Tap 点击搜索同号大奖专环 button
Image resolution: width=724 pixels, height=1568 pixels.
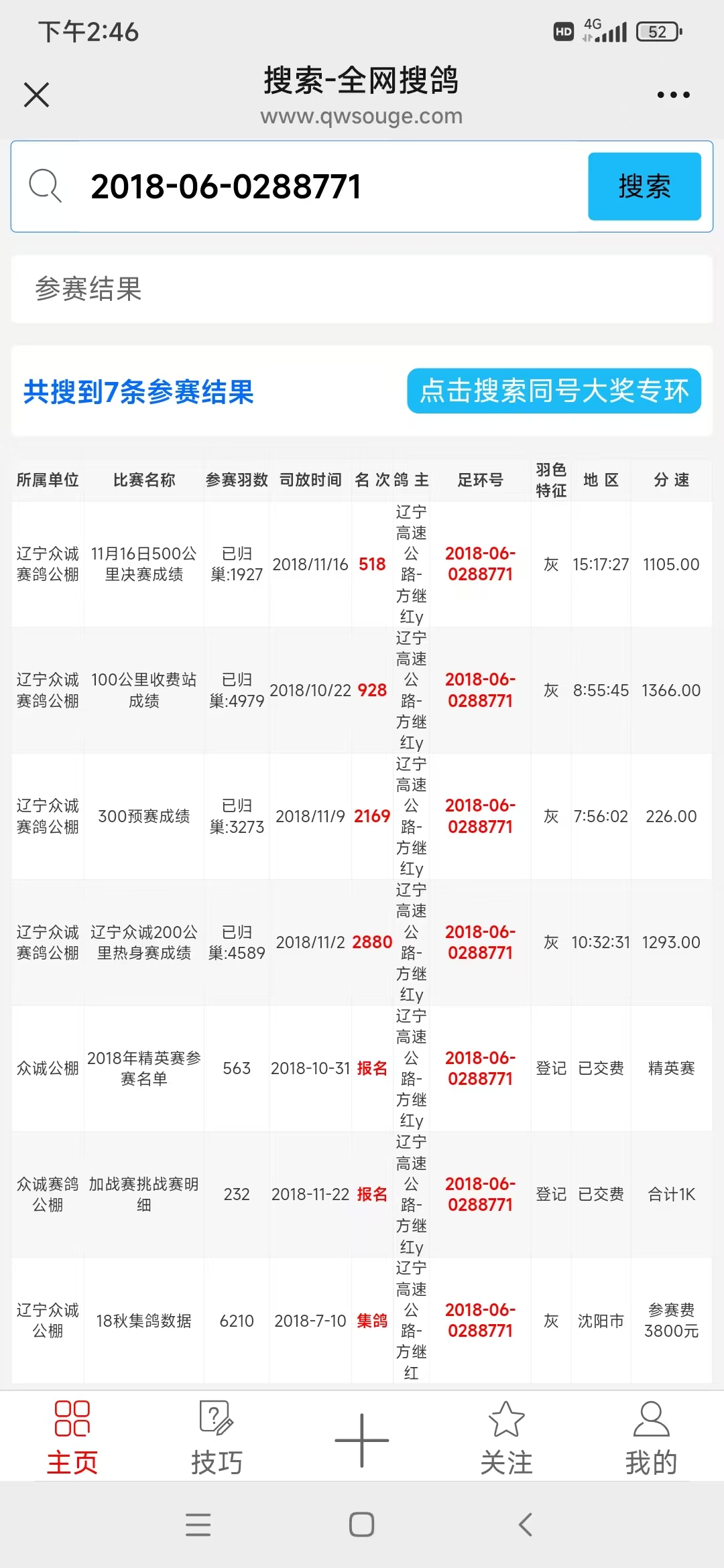click(x=554, y=391)
